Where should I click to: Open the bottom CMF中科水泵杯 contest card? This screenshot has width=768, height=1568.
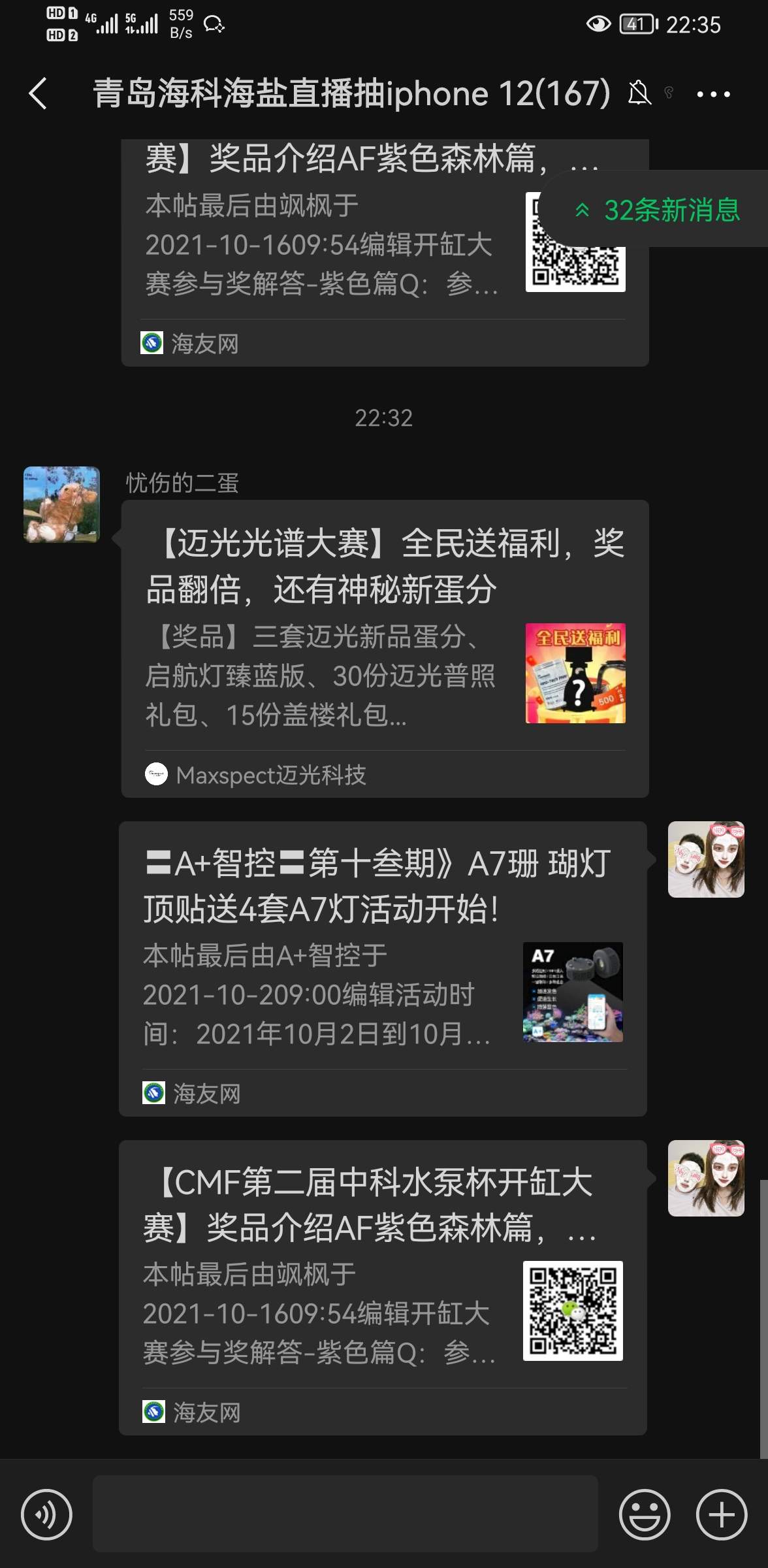[383, 1287]
